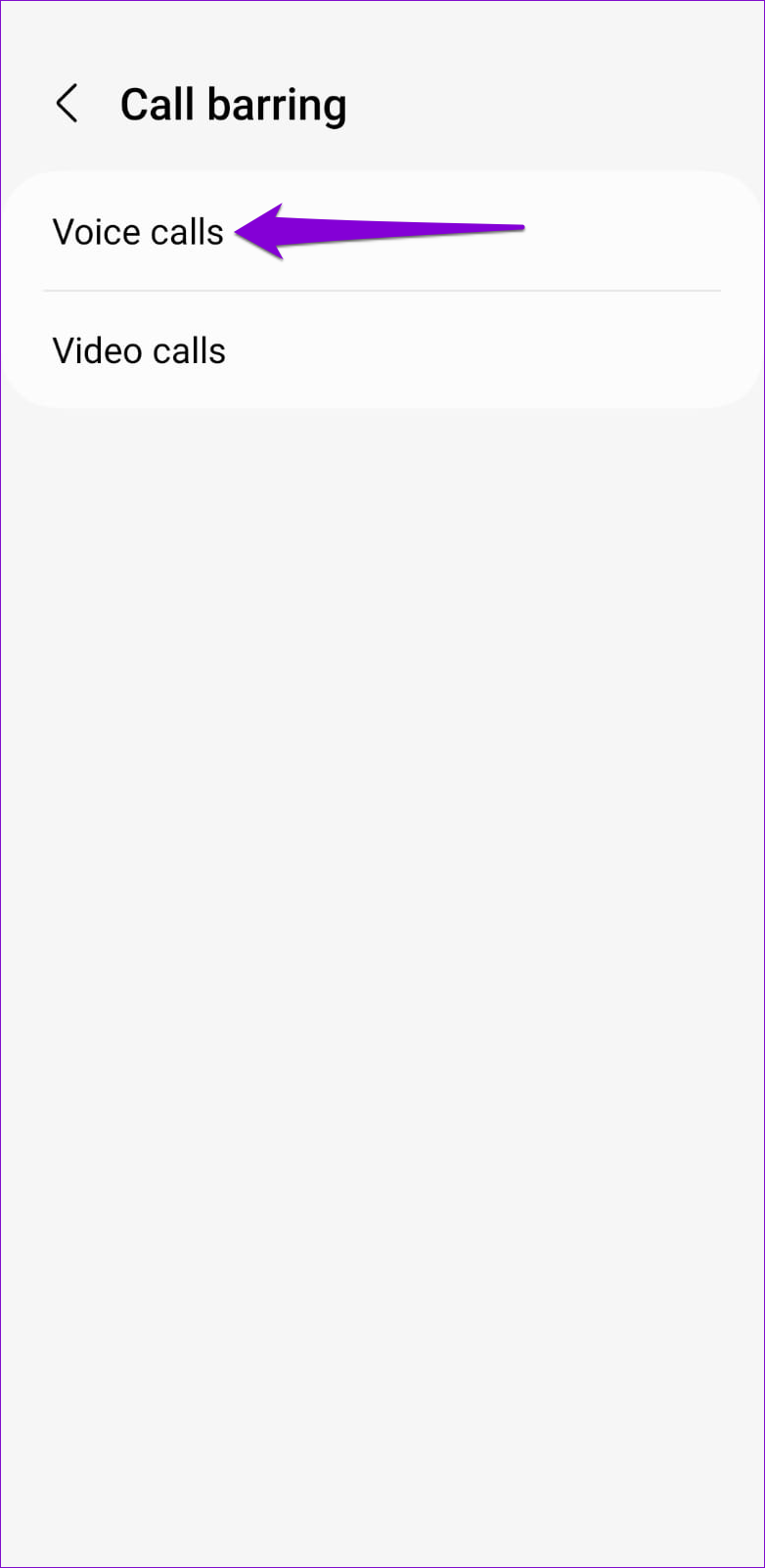Open Voice calls barring settings
Image resolution: width=765 pixels, height=1568 pixels.
pos(139,232)
